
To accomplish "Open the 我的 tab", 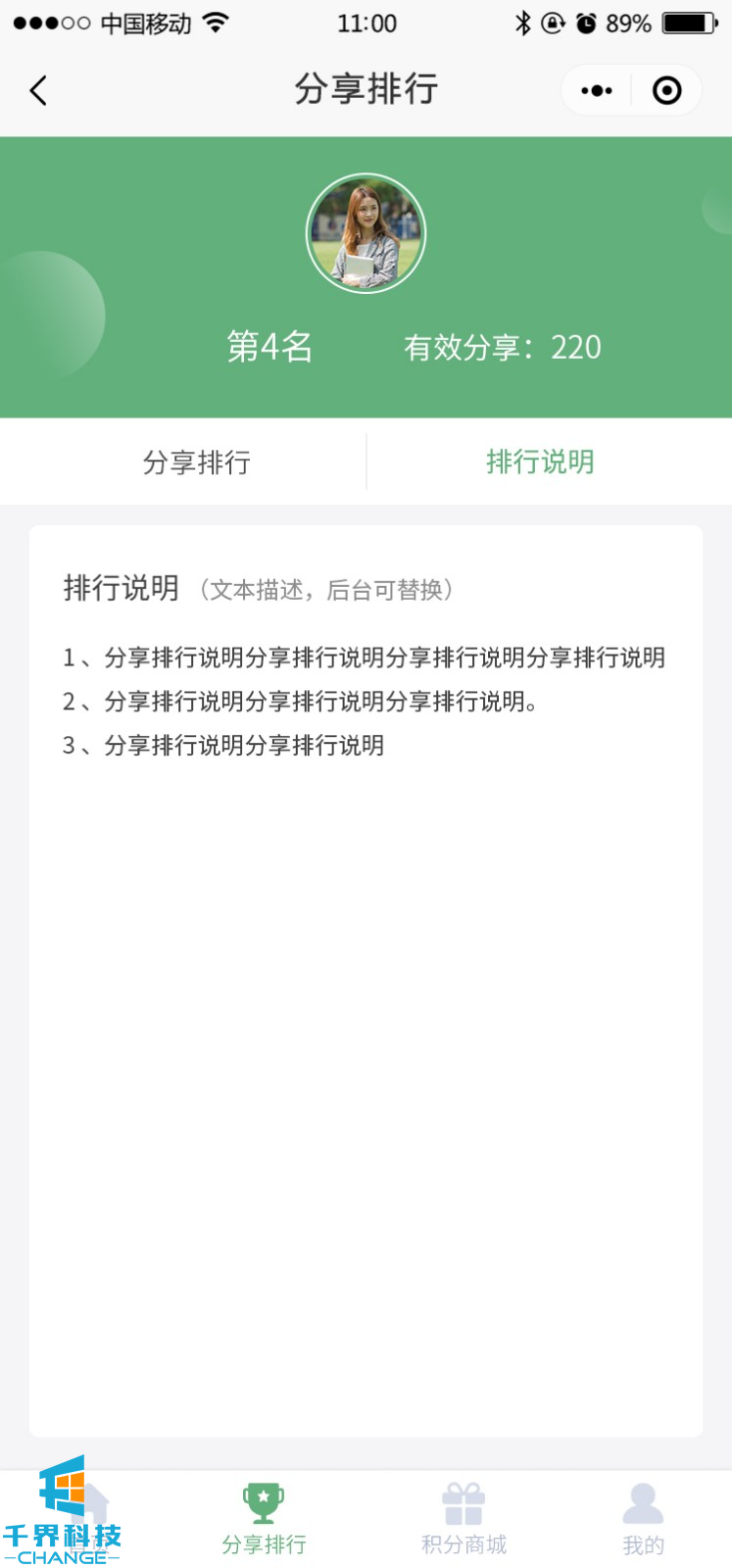I will coord(643,1519).
